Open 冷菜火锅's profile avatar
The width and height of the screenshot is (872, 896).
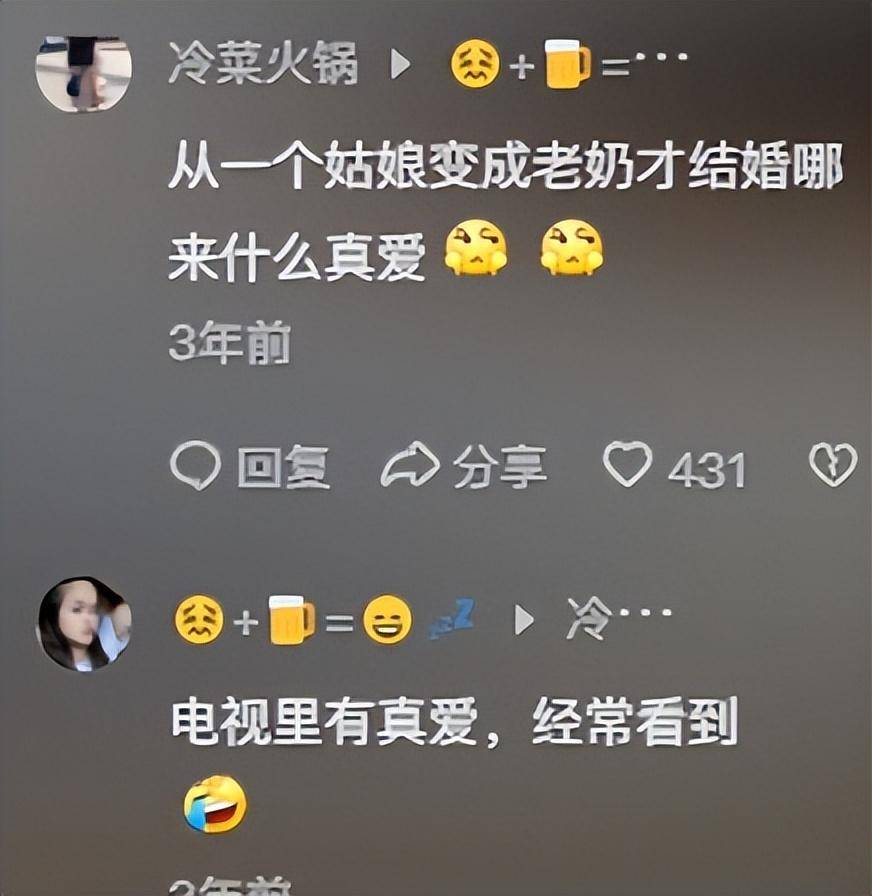[84, 71]
